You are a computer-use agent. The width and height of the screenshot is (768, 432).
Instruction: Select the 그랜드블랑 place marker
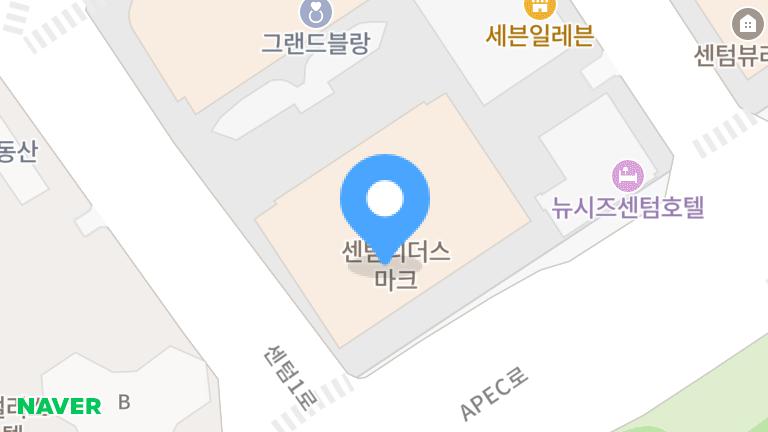pyautogui.click(x=316, y=13)
